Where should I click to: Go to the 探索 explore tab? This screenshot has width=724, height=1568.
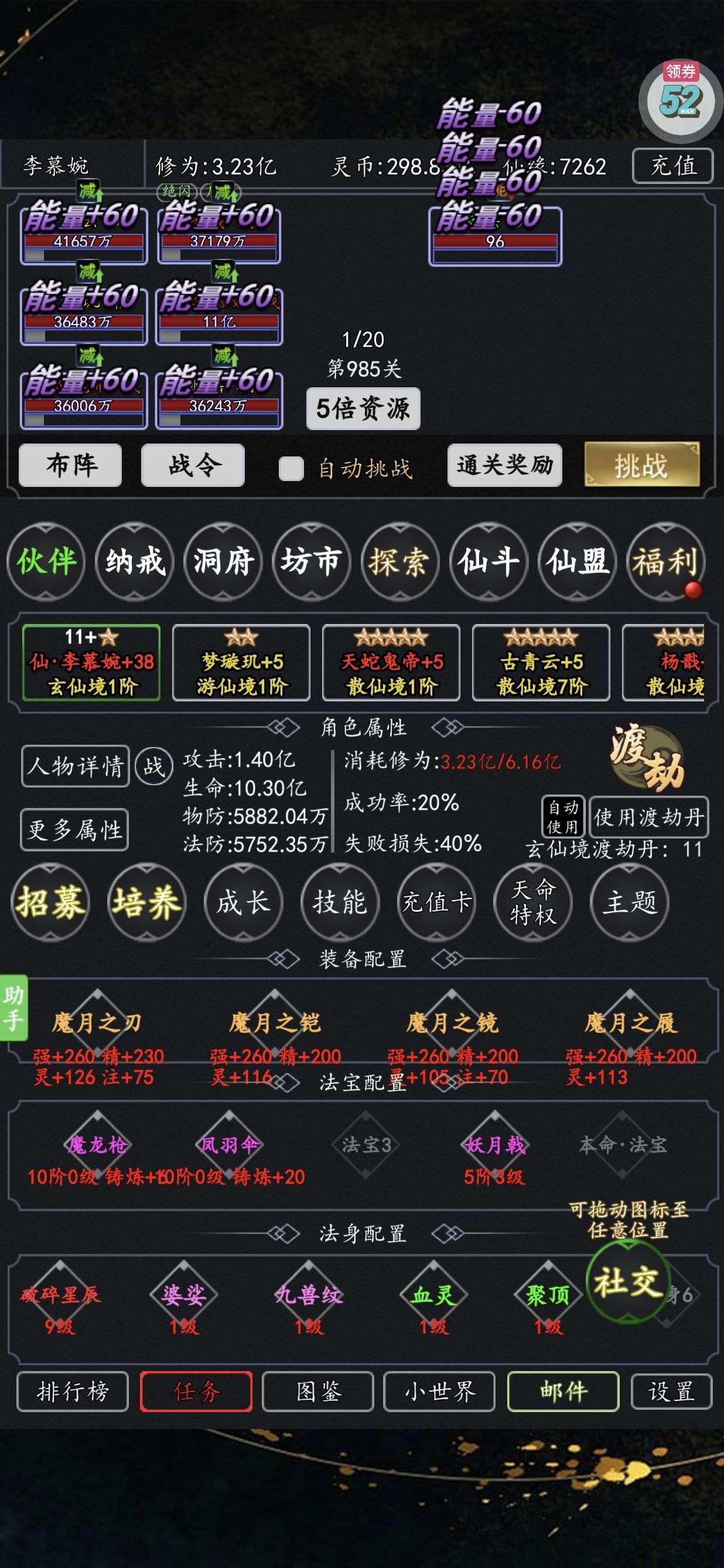399,561
